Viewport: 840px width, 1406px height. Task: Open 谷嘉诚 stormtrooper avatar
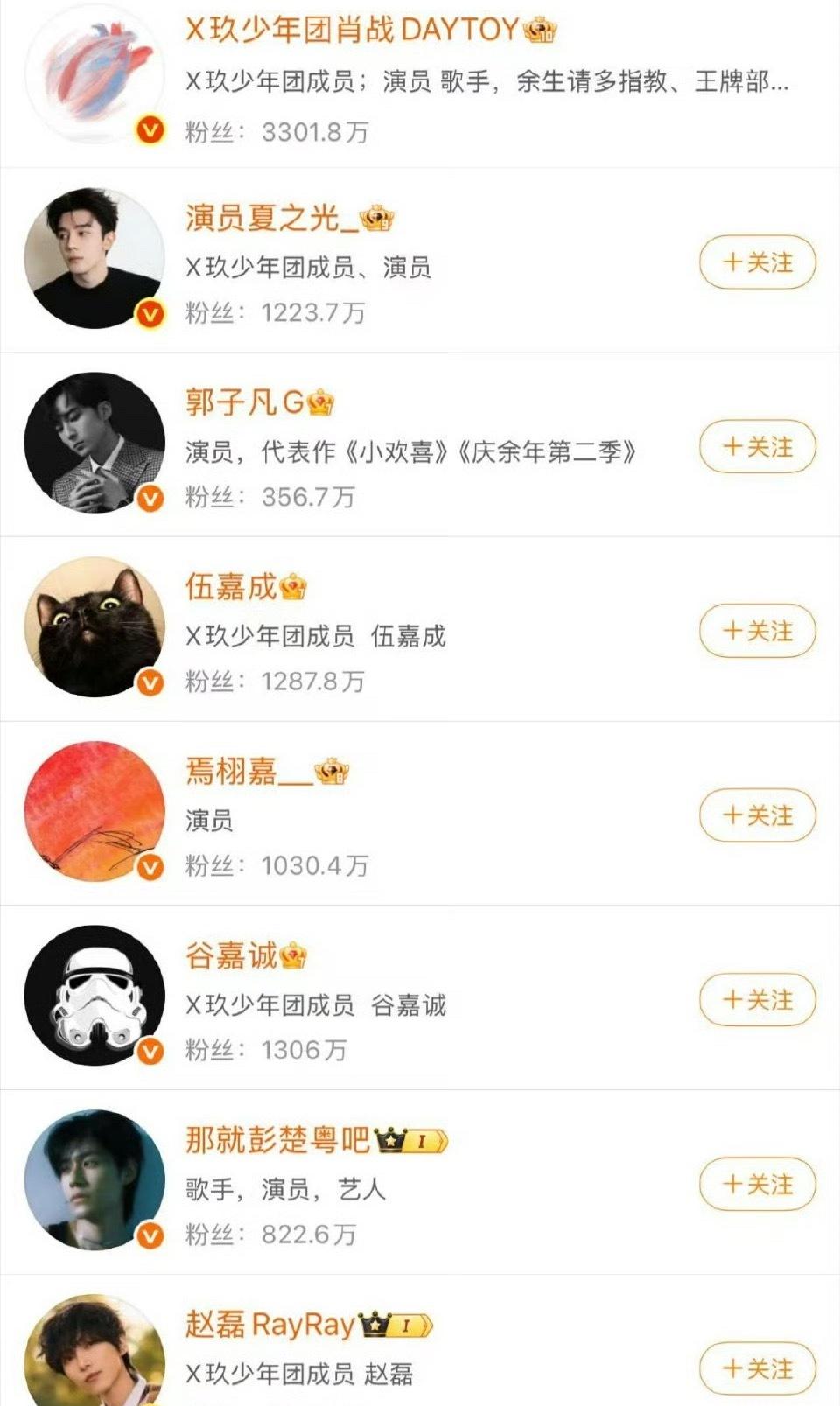[x=94, y=996]
